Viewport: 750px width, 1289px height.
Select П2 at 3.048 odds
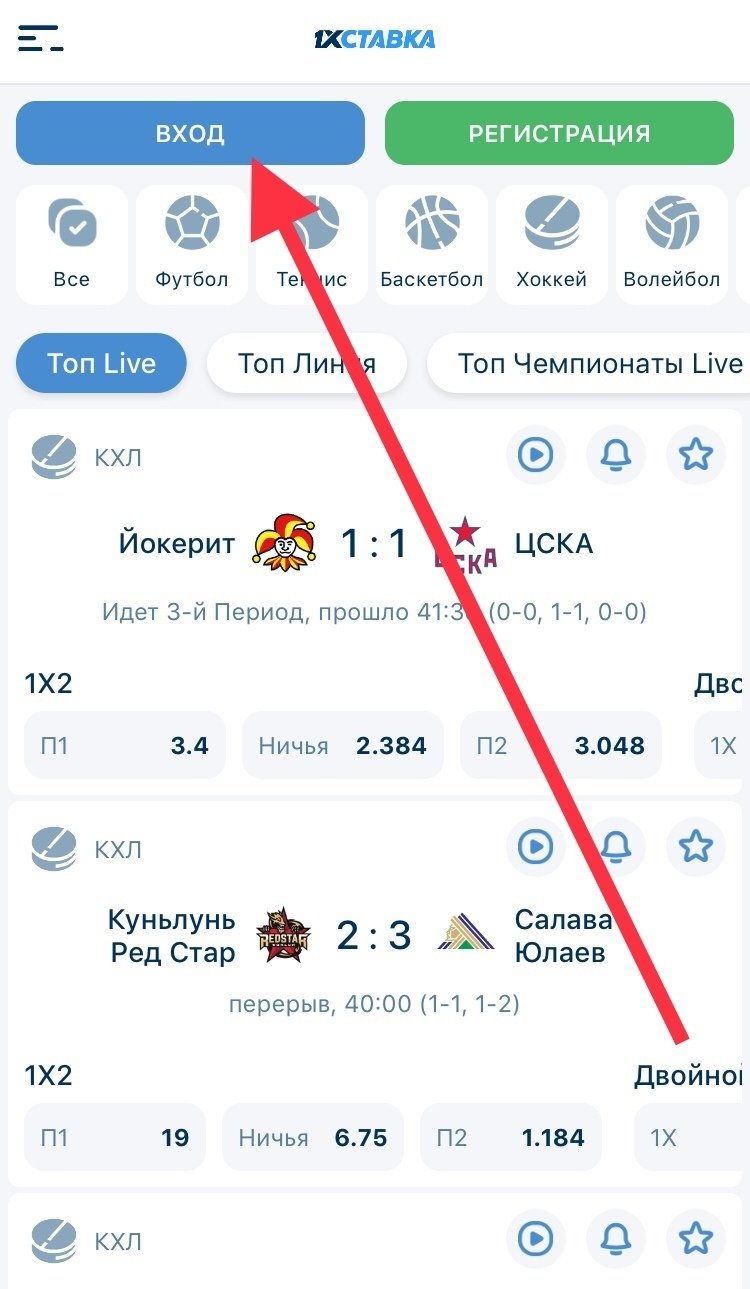coord(560,745)
